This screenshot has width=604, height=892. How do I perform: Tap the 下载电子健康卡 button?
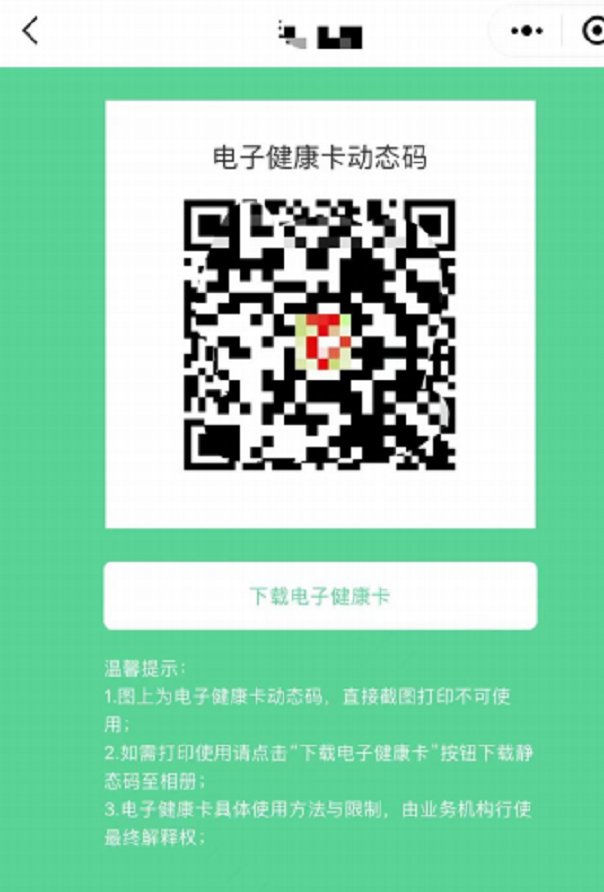click(320, 596)
